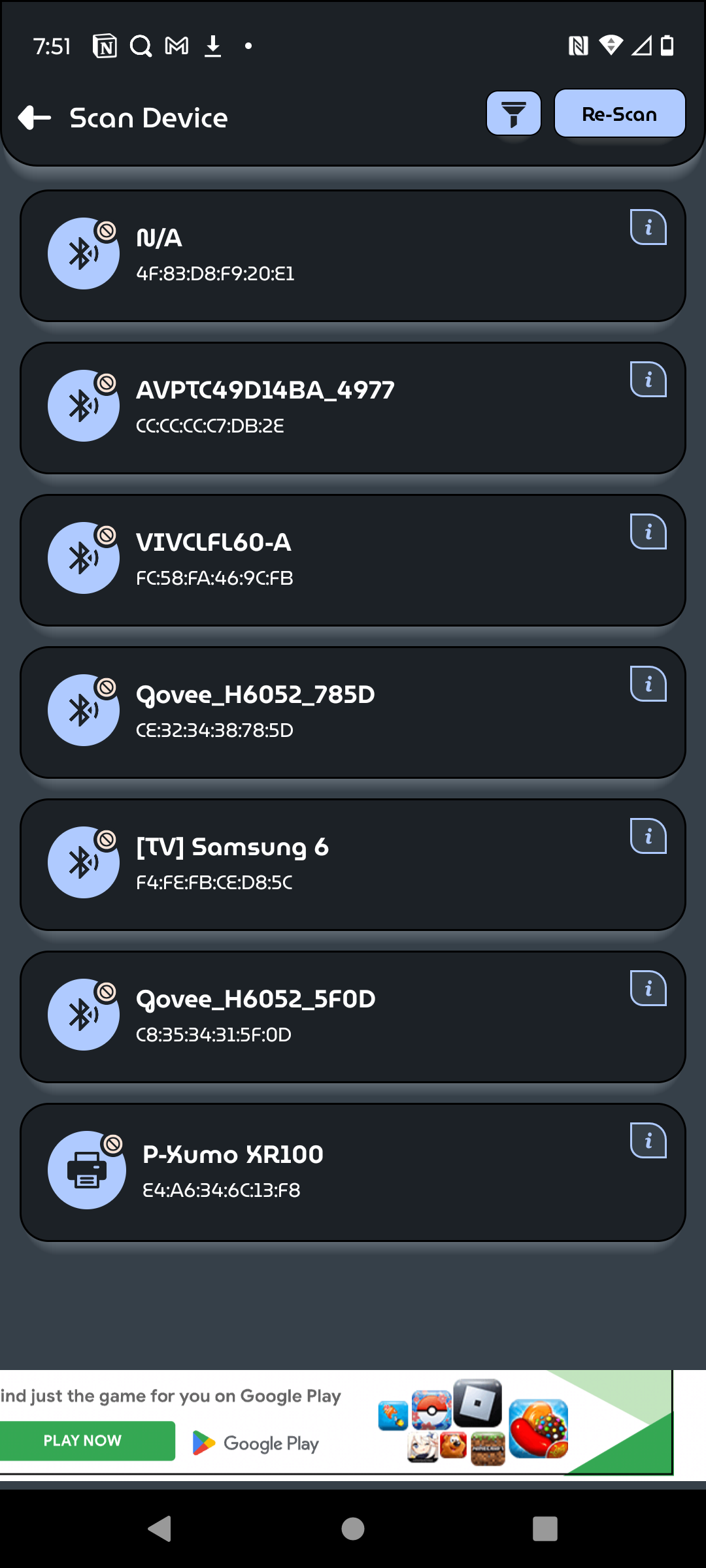The image size is (706, 1568).
Task: Tap info icon on Govee_H6052_785D
Action: coord(648,684)
